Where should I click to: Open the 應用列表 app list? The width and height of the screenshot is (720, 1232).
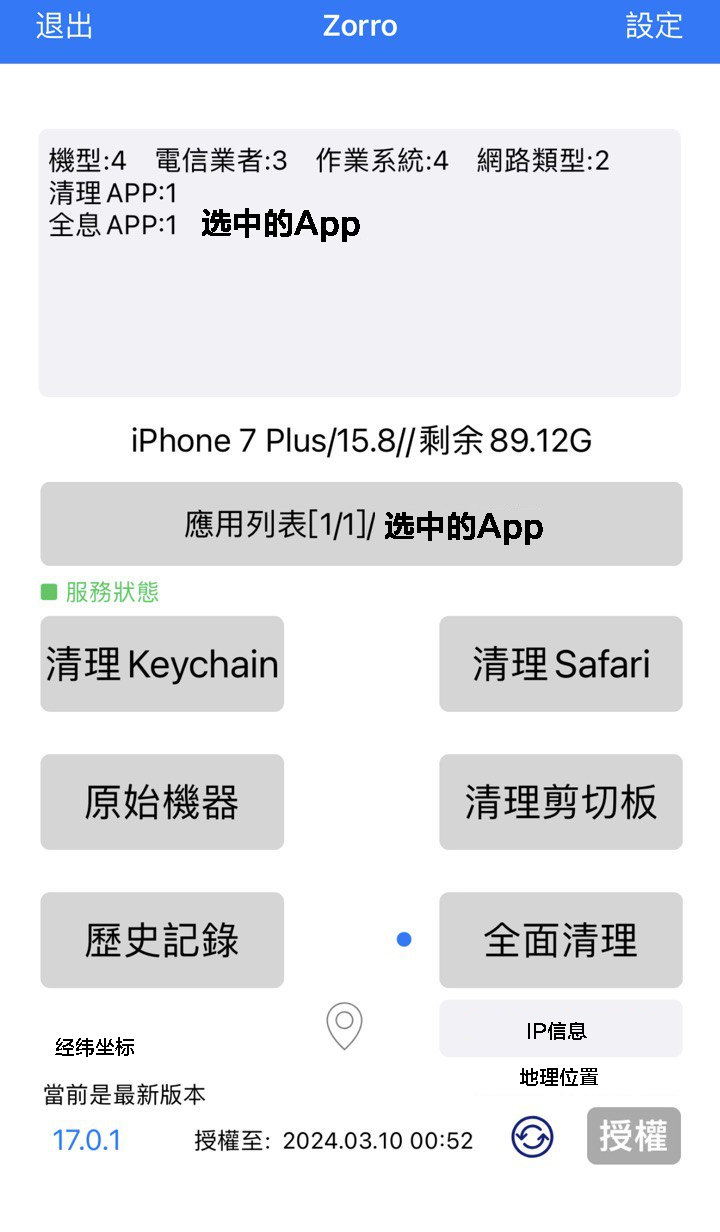[x=361, y=524]
